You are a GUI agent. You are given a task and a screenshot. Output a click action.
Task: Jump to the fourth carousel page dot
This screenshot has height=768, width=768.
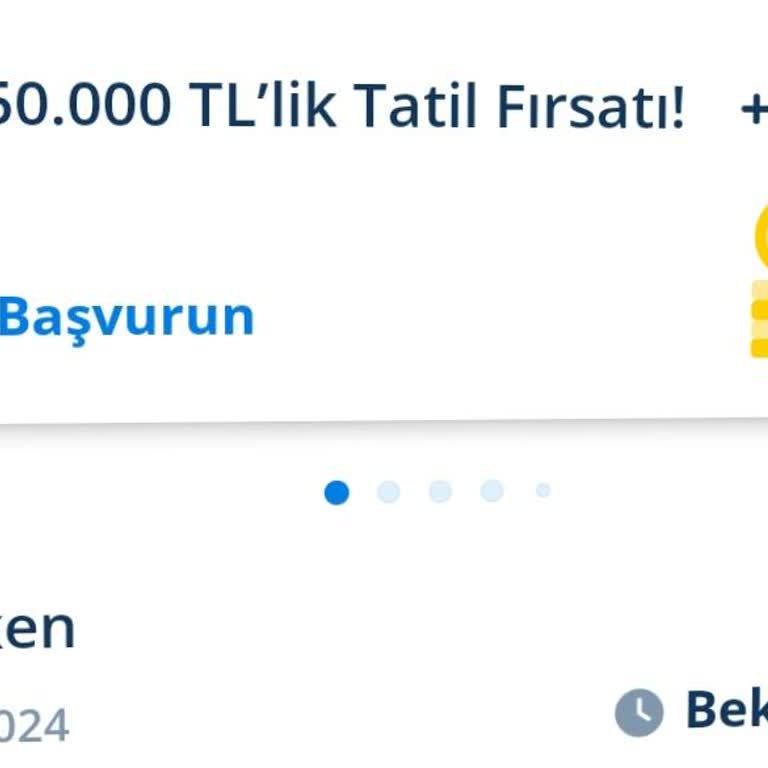491,491
